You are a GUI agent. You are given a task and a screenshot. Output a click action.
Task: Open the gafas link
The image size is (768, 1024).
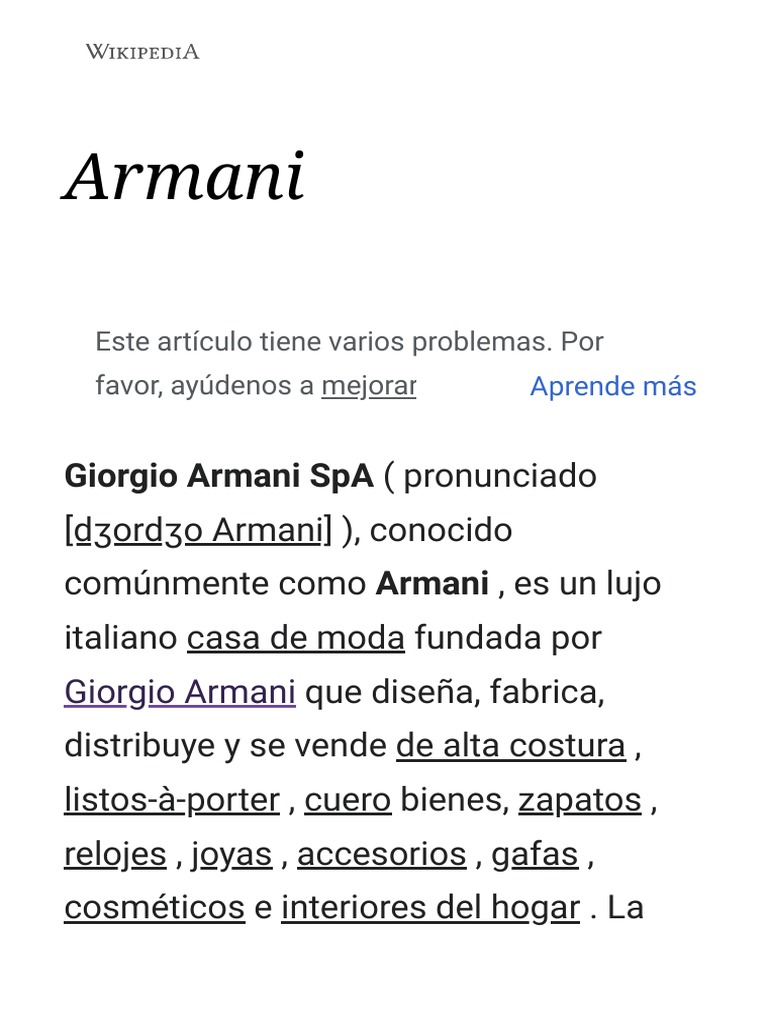tap(535, 854)
